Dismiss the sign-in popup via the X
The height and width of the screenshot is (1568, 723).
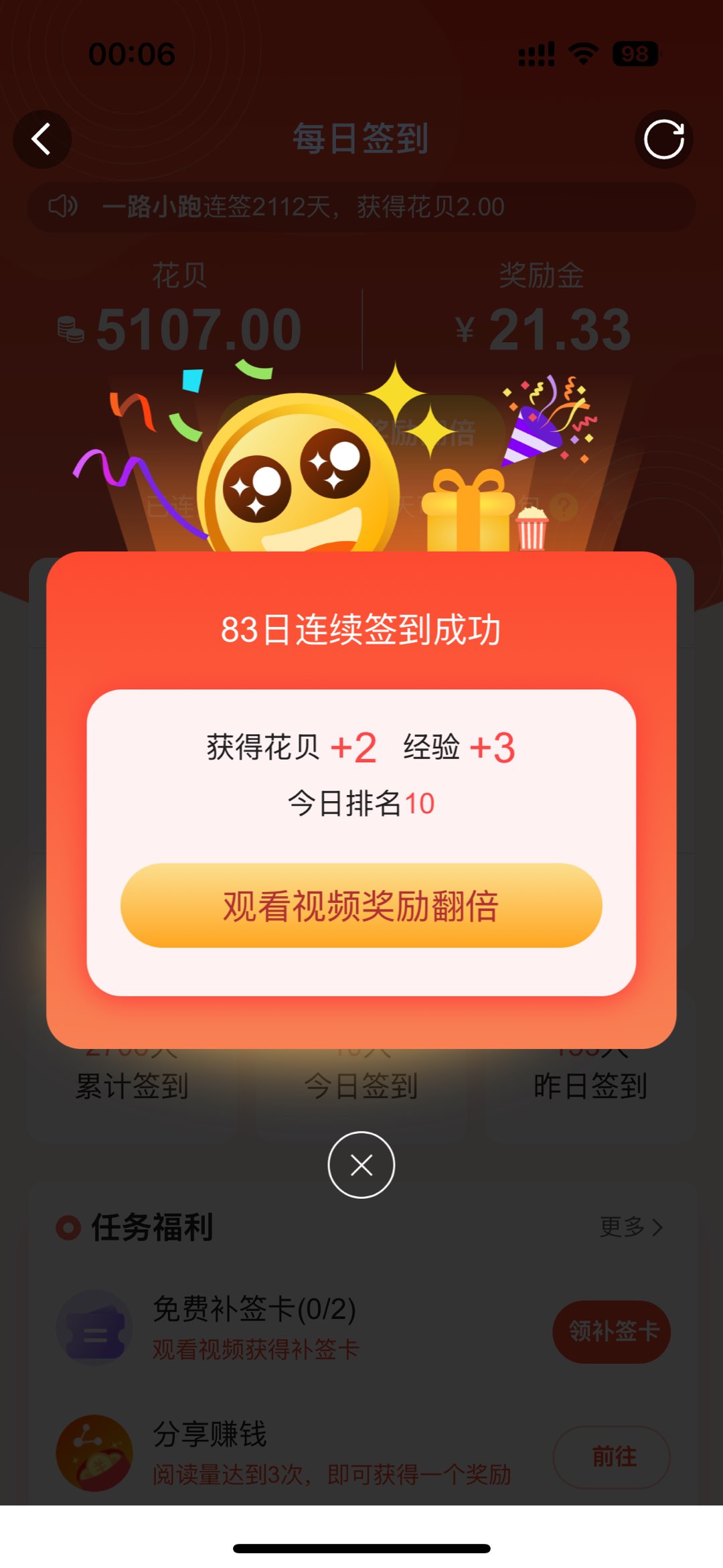pyautogui.click(x=361, y=1164)
